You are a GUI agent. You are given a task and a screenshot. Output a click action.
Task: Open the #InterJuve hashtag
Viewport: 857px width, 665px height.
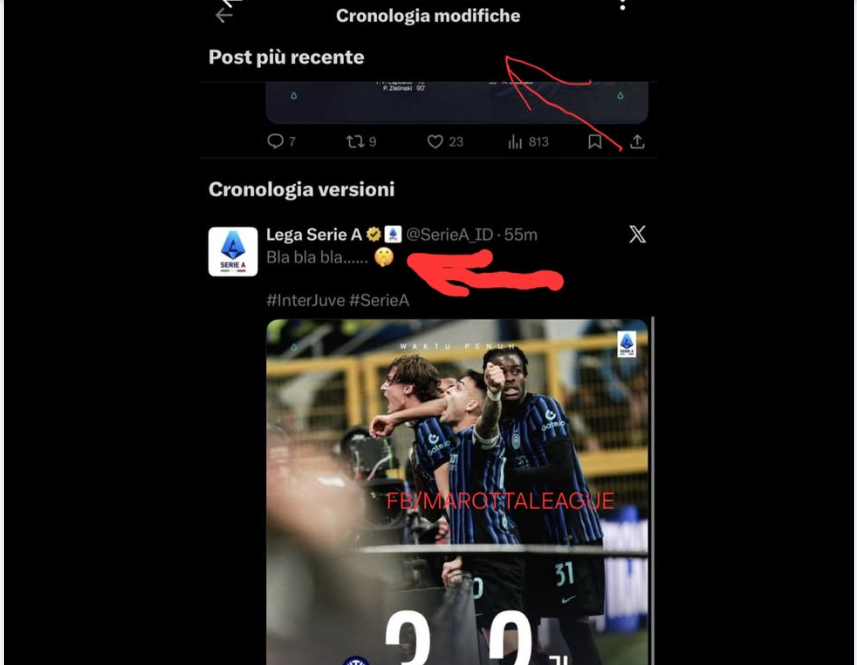pyautogui.click(x=305, y=299)
